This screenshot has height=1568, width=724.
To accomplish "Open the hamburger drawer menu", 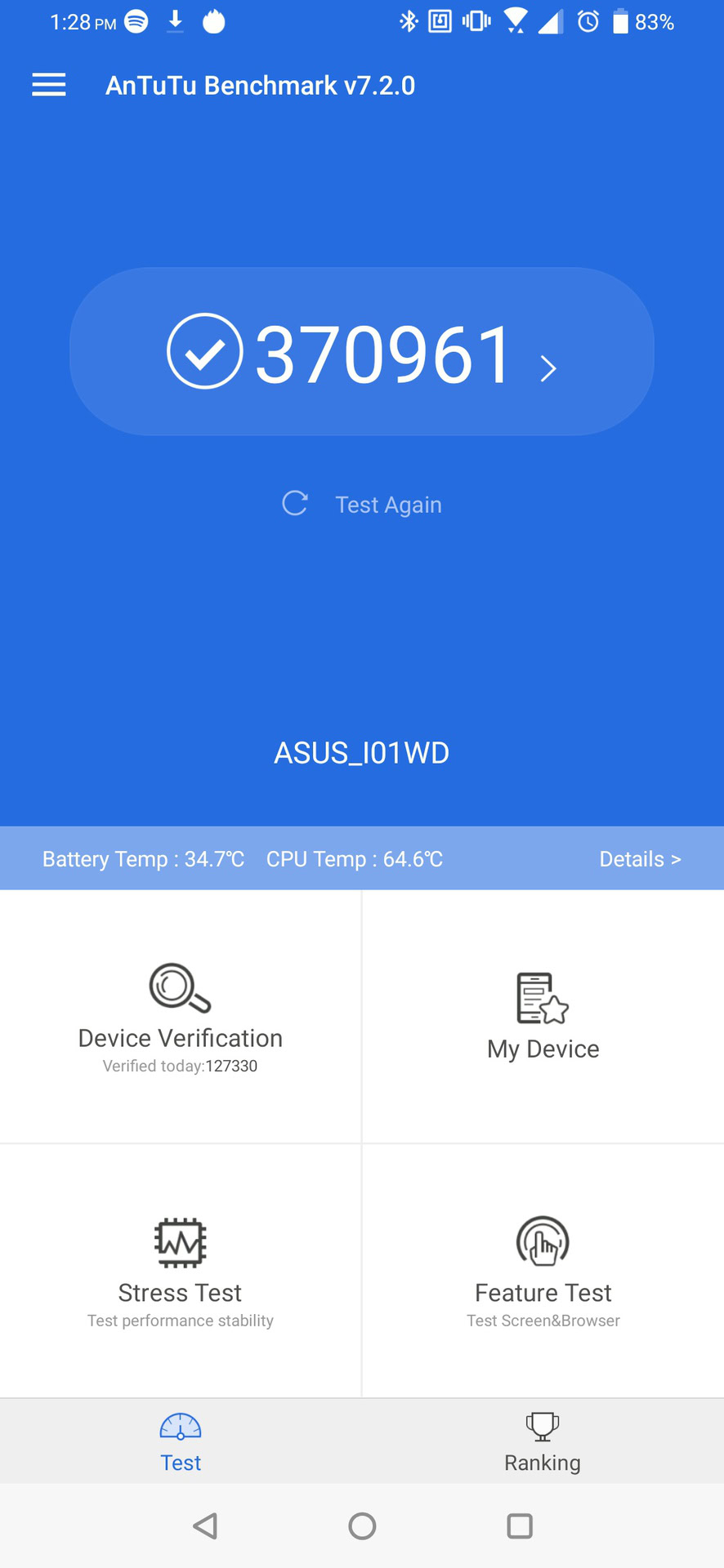I will coord(49,85).
